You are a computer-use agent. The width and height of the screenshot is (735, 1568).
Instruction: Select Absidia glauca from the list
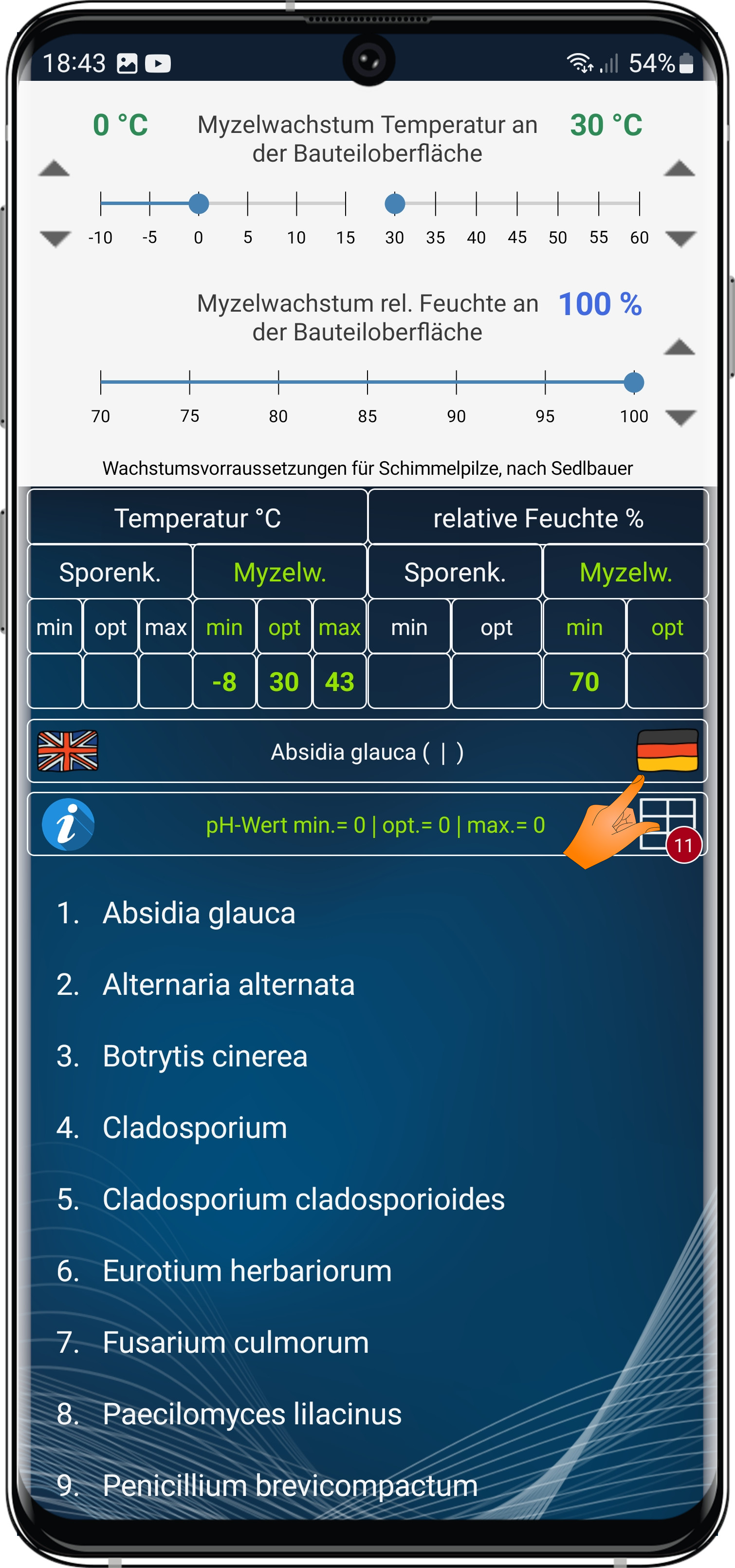click(199, 913)
